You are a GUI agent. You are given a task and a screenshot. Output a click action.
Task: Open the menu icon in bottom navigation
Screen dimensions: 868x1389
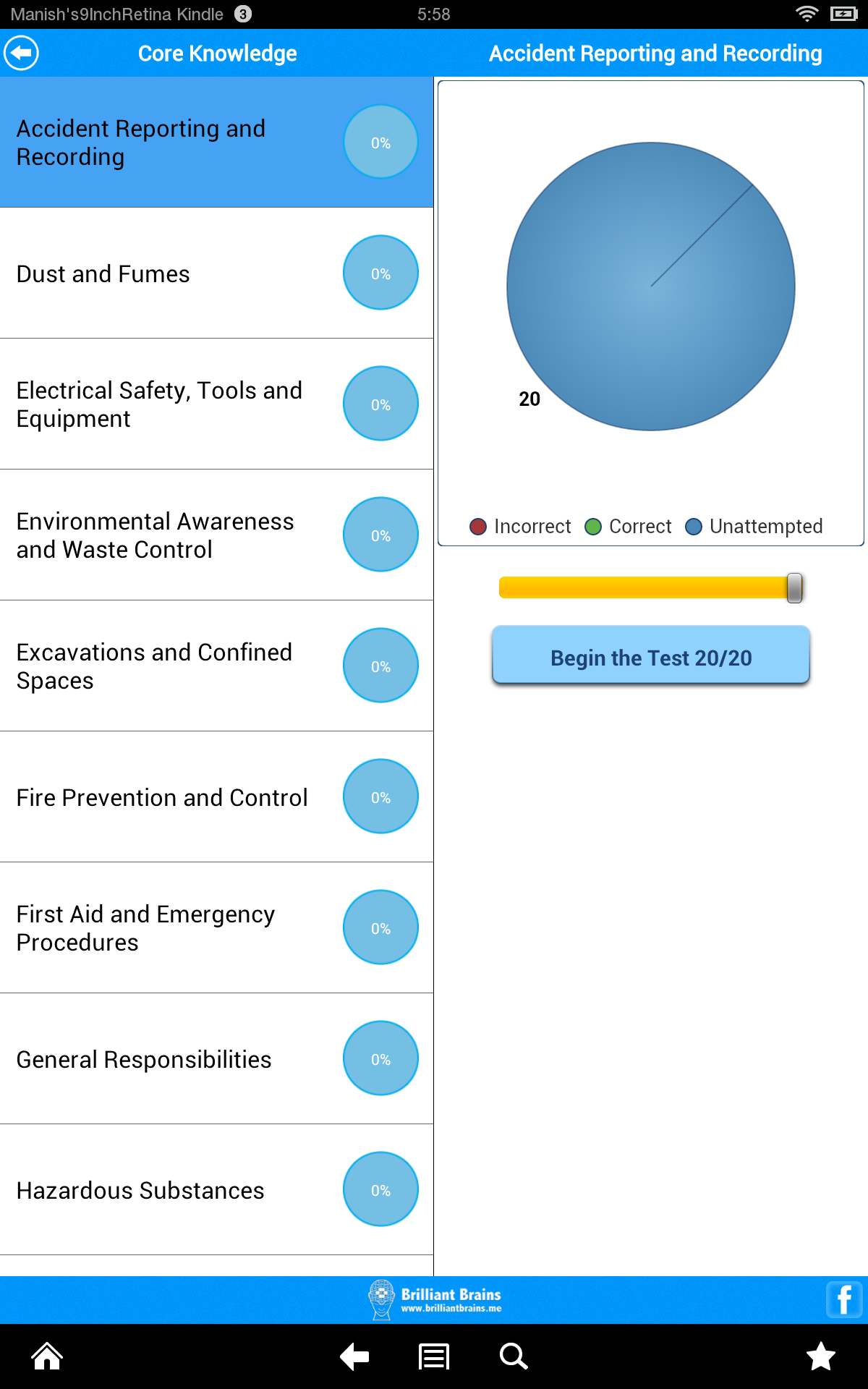coord(433,1356)
